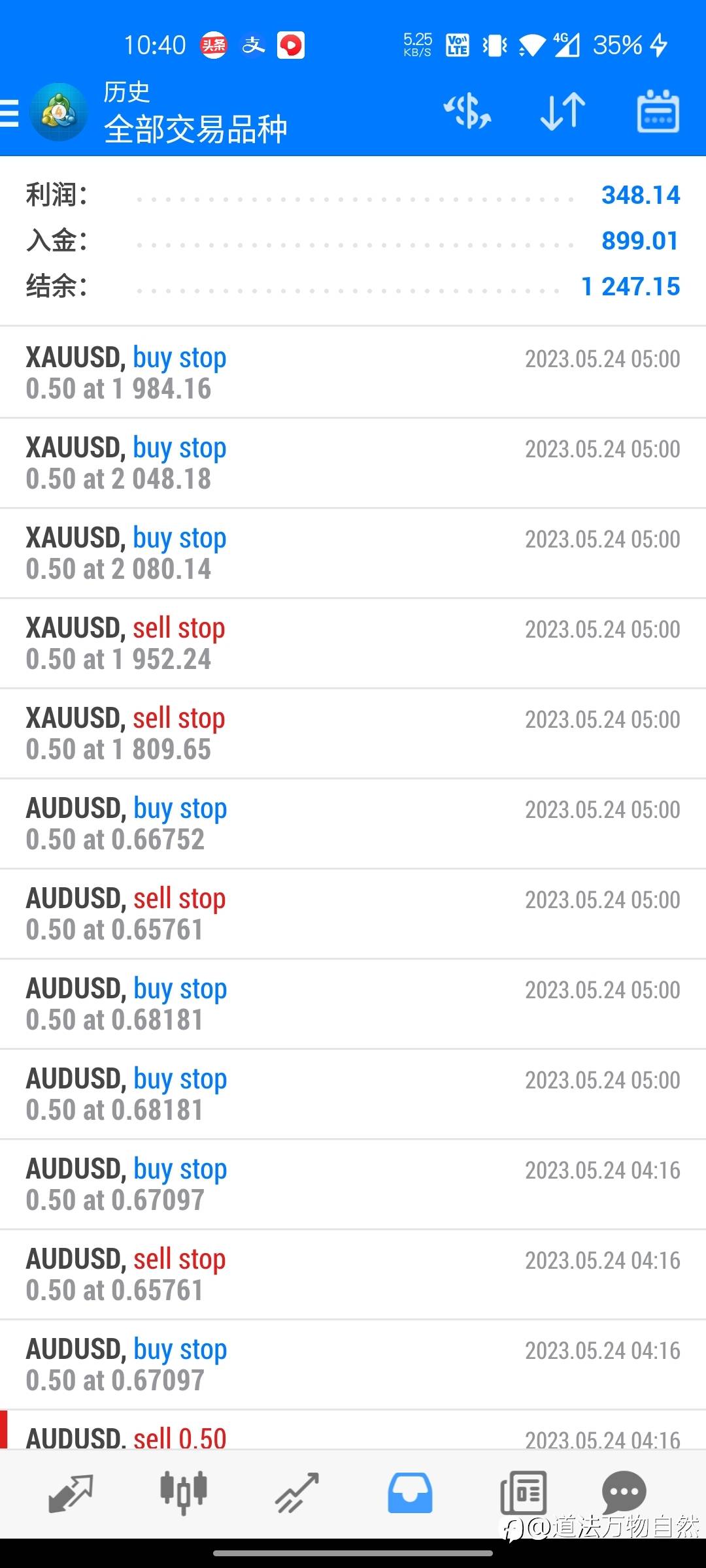
Task: Switch to the candlestick Chart tab
Action: pyautogui.click(x=184, y=1494)
